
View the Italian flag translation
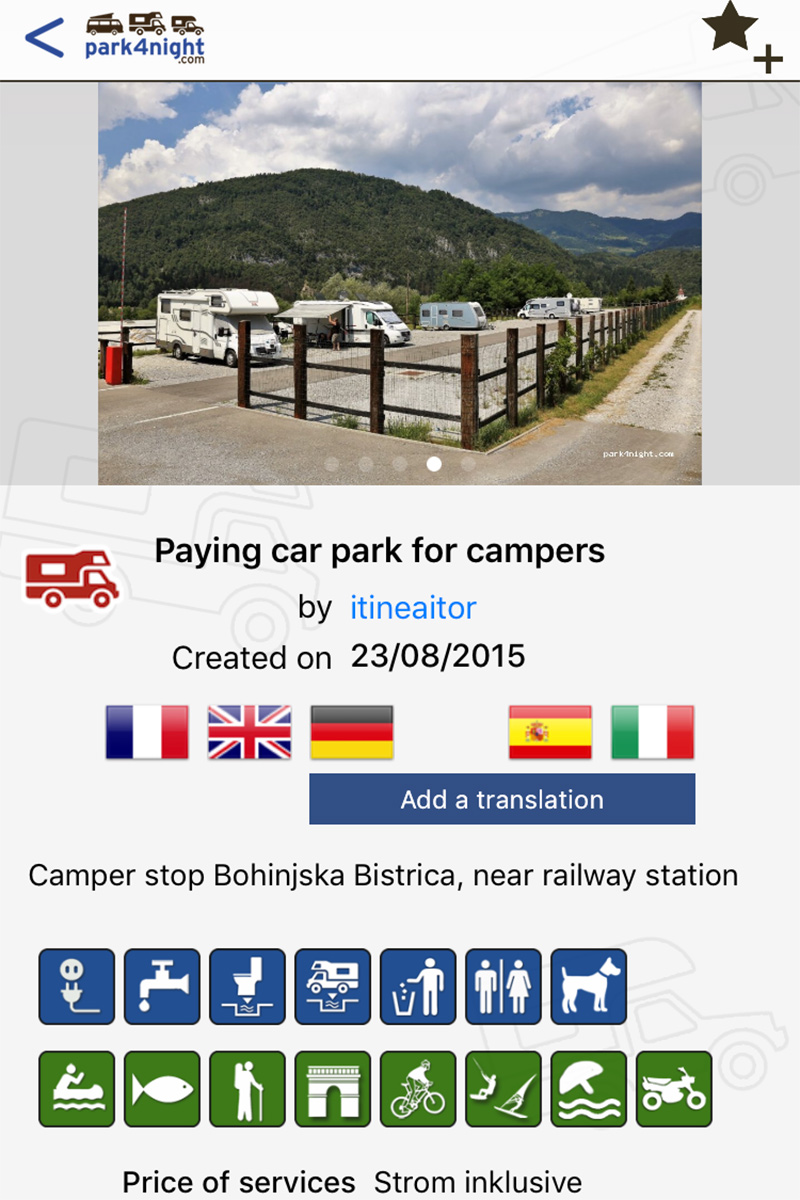point(653,732)
